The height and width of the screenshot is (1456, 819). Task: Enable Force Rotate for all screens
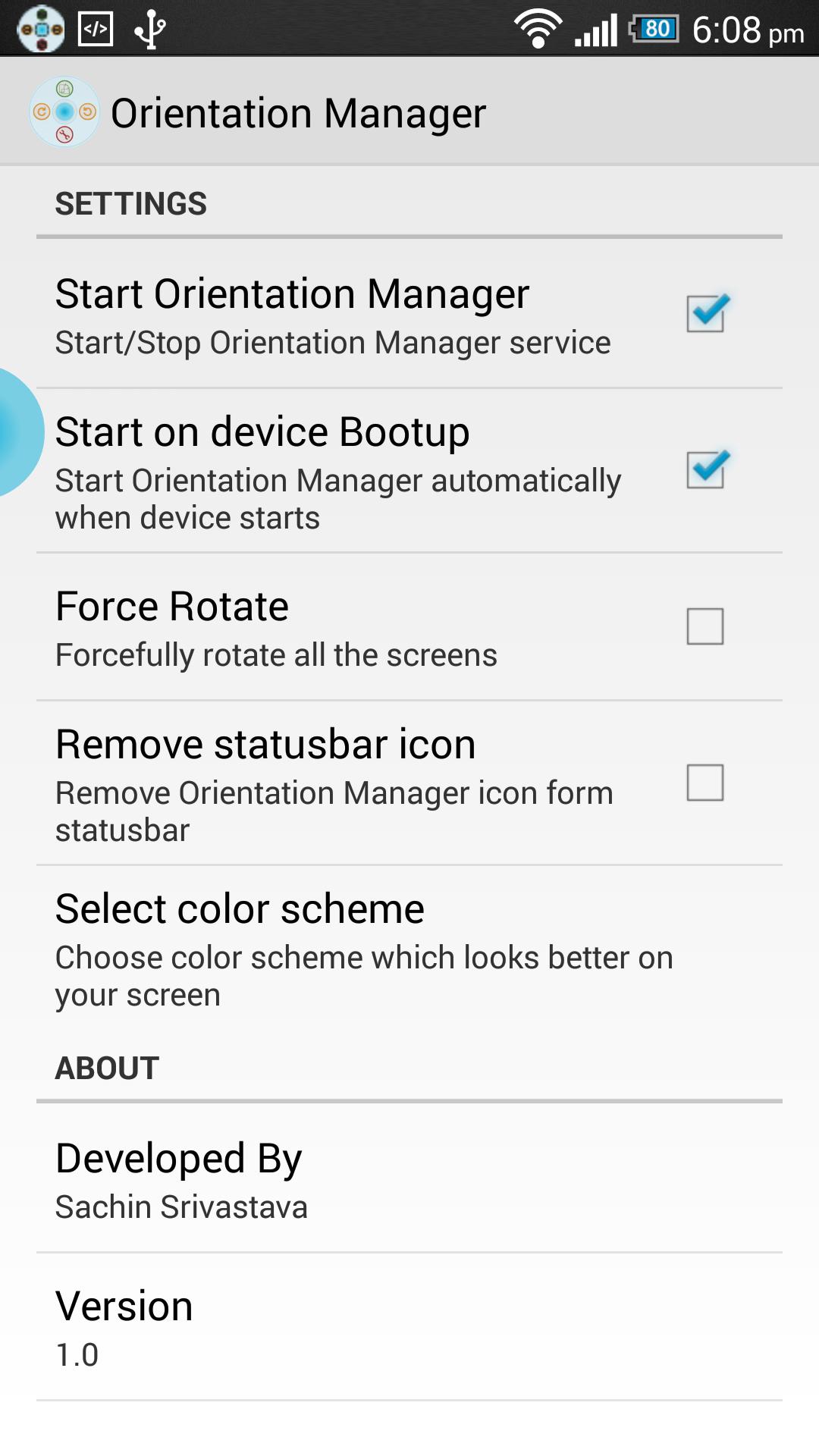[x=704, y=625]
